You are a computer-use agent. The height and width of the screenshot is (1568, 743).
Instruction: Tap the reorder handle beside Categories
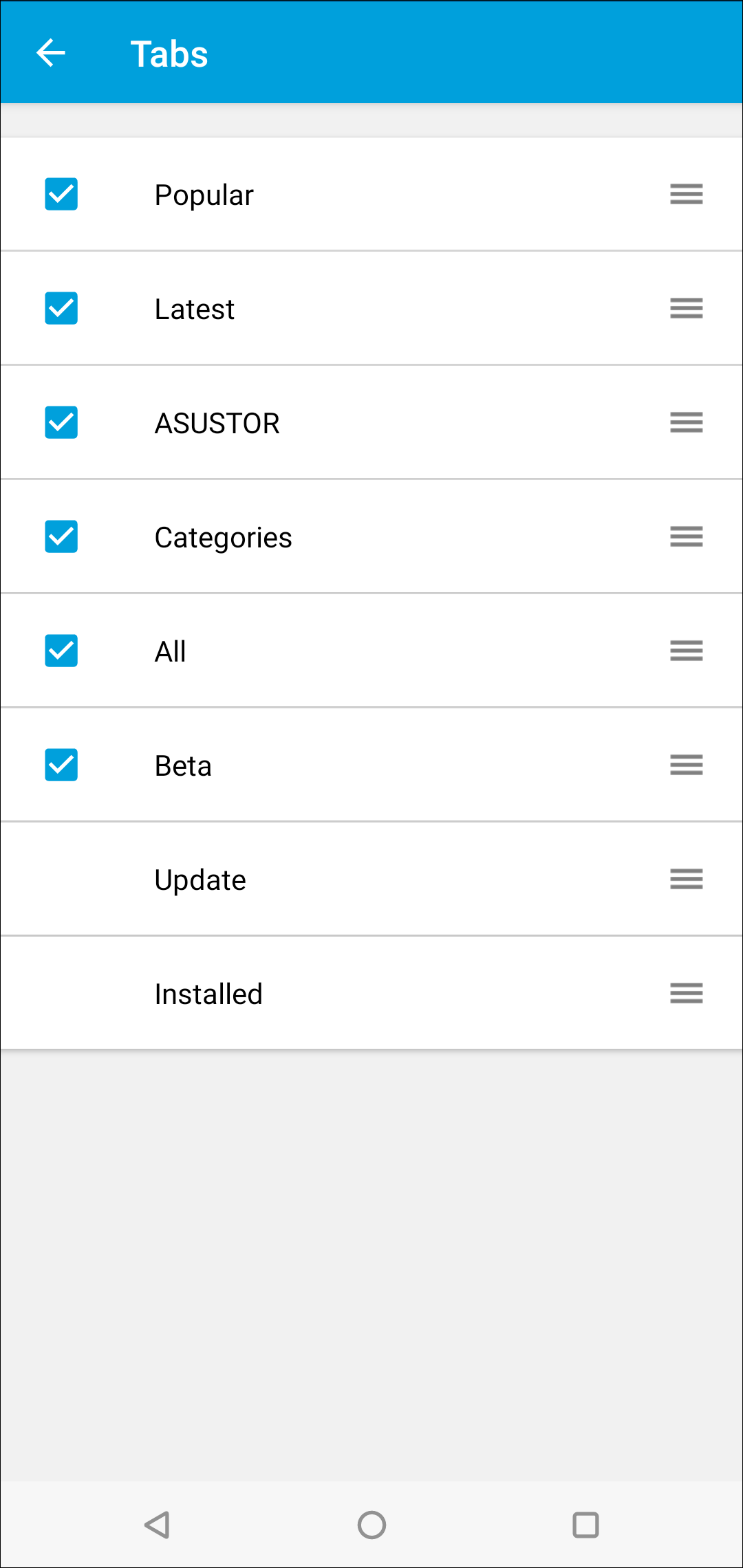point(687,536)
